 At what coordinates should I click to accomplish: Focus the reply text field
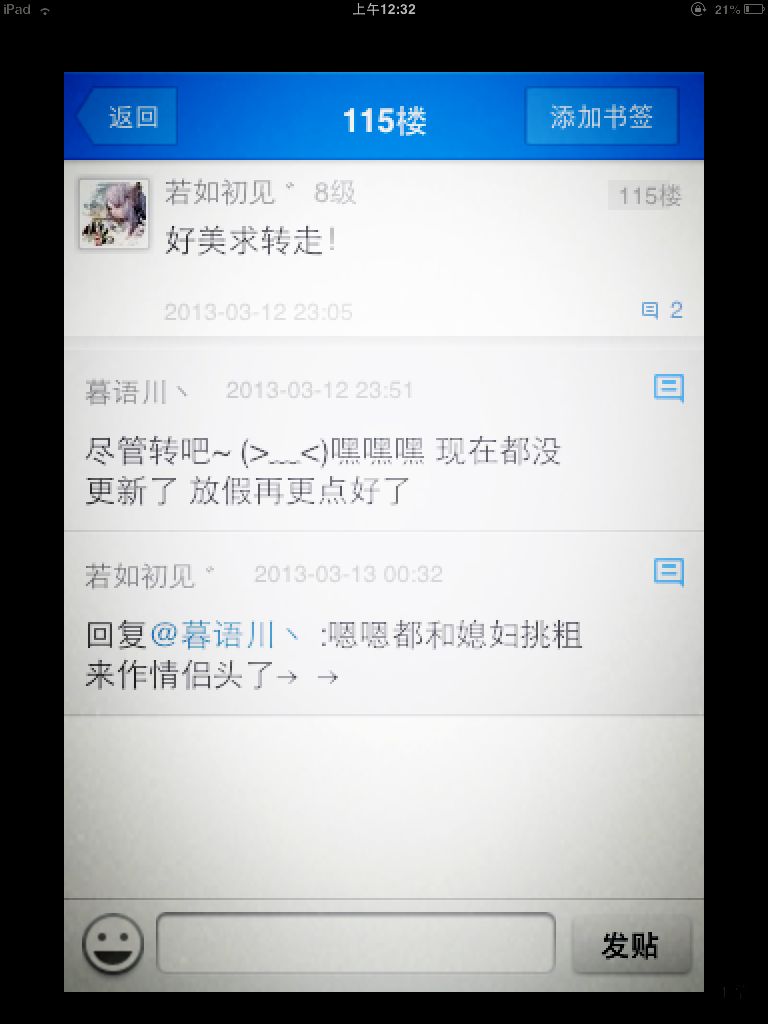pos(356,943)
